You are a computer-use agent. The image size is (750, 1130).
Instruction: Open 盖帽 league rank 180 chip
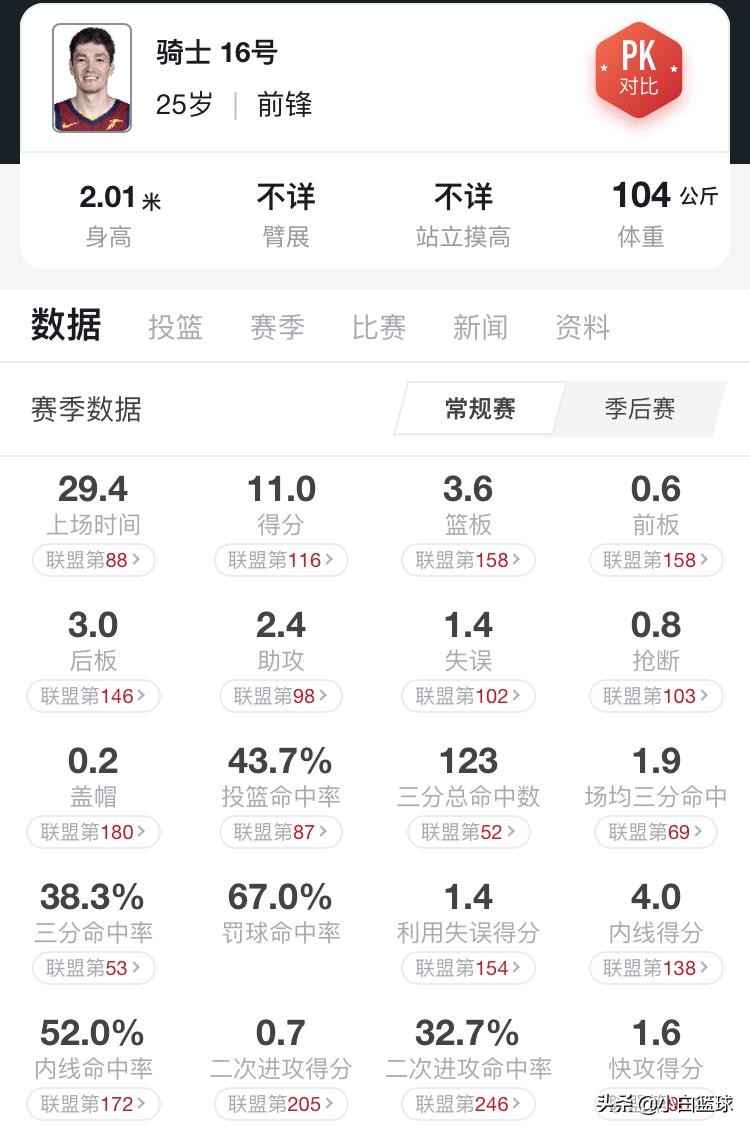pos(93,832)
